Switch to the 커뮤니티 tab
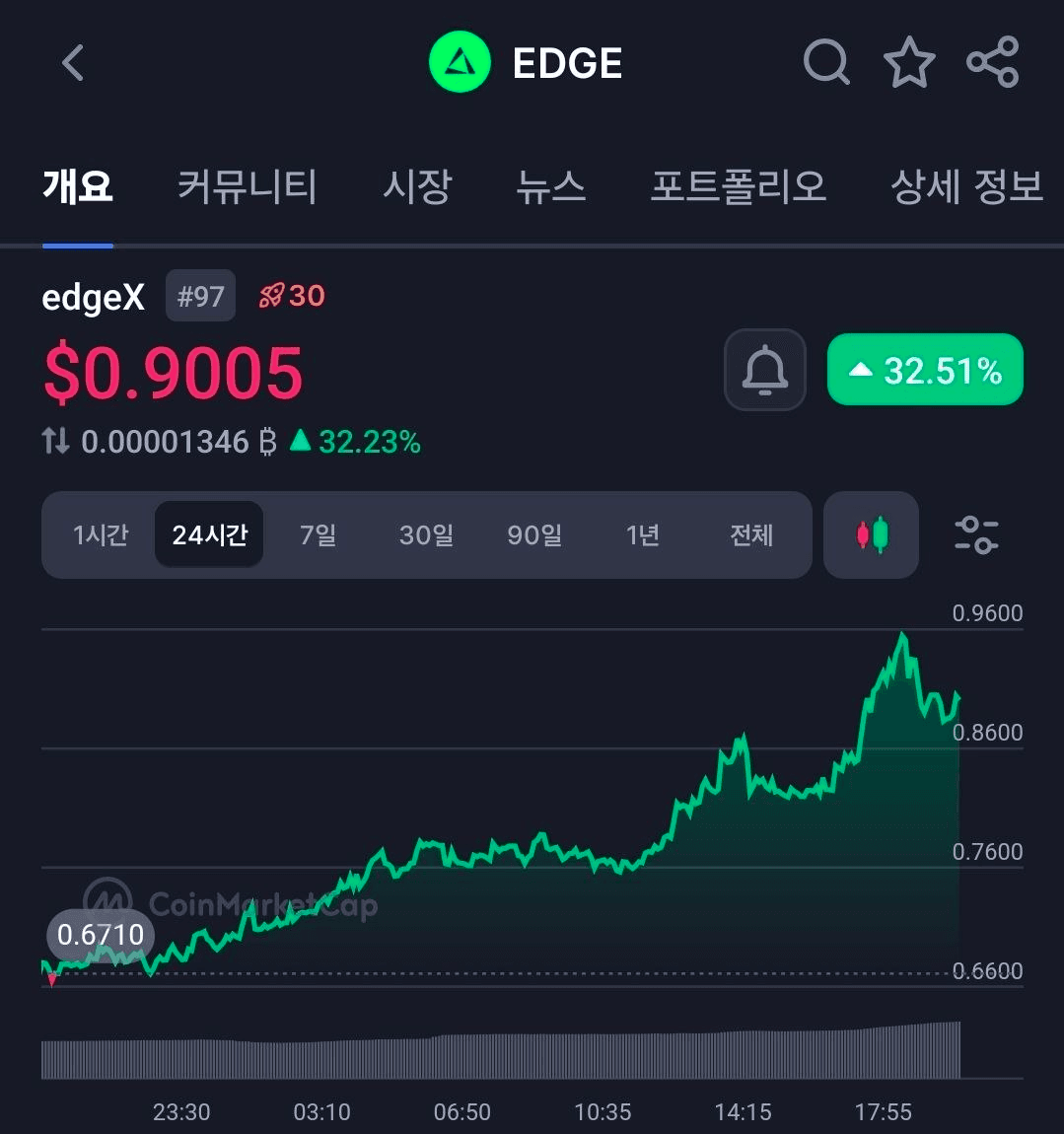 [247, 186]
